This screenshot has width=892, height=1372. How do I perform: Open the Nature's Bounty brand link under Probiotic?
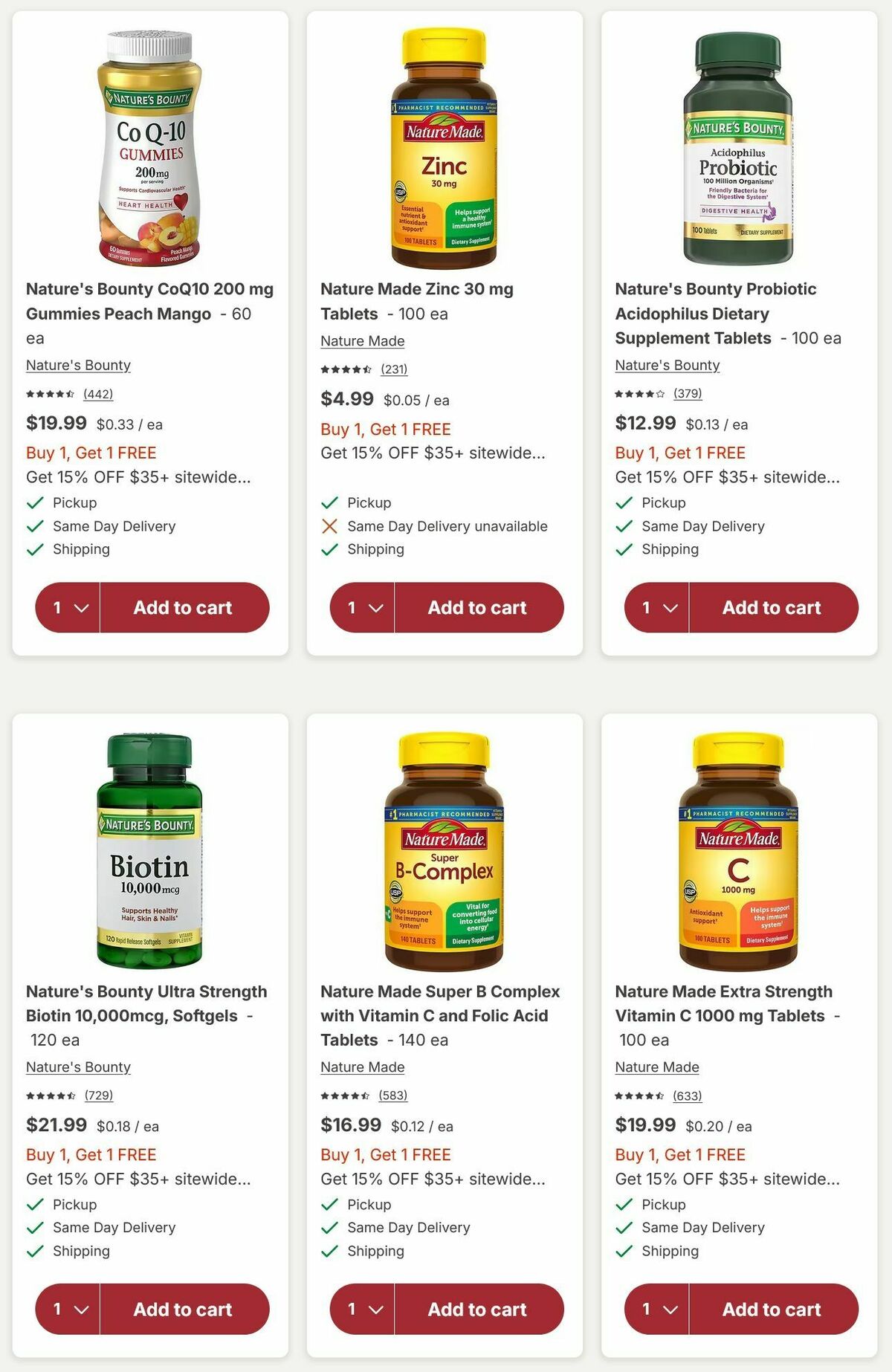coord(666,365)
